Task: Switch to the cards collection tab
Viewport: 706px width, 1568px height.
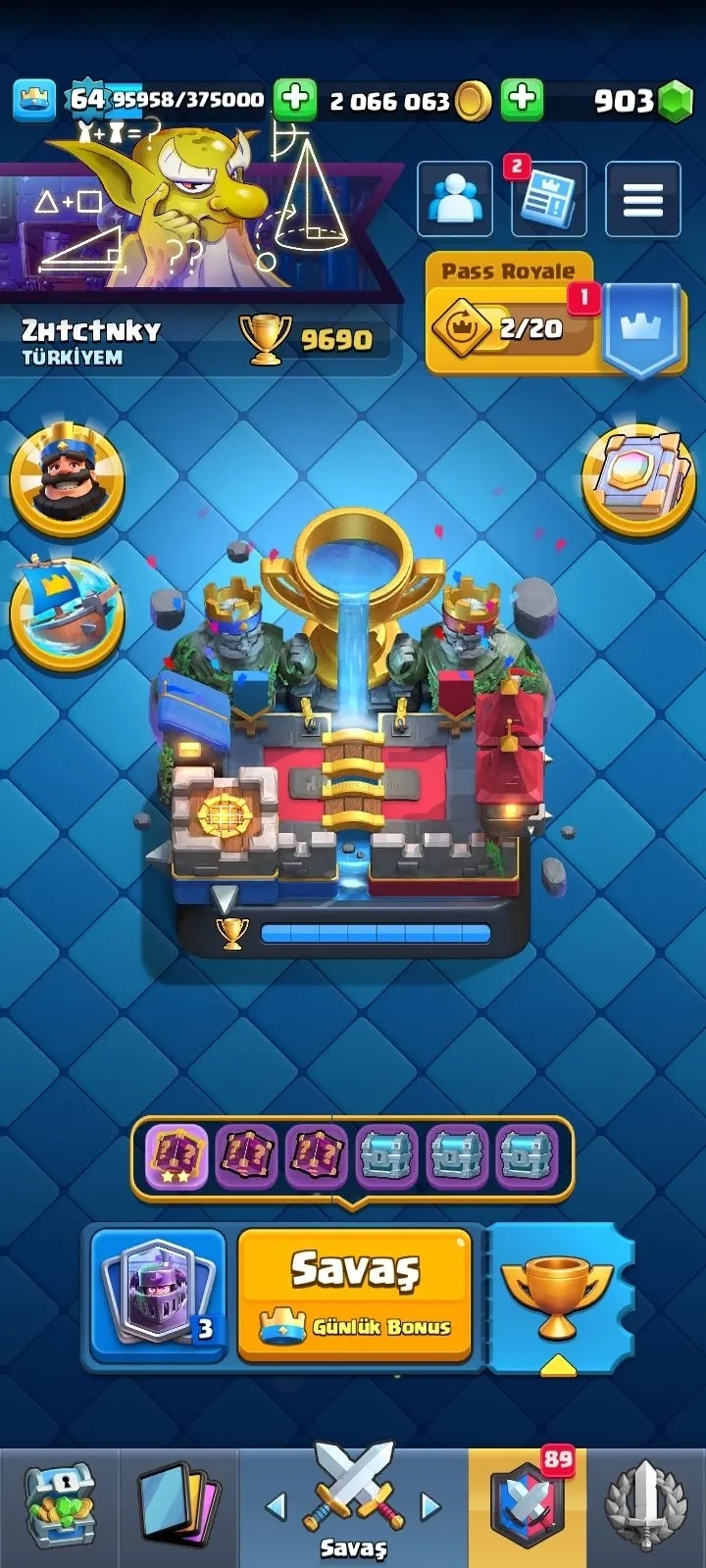Action: [x=177, y=1507]
